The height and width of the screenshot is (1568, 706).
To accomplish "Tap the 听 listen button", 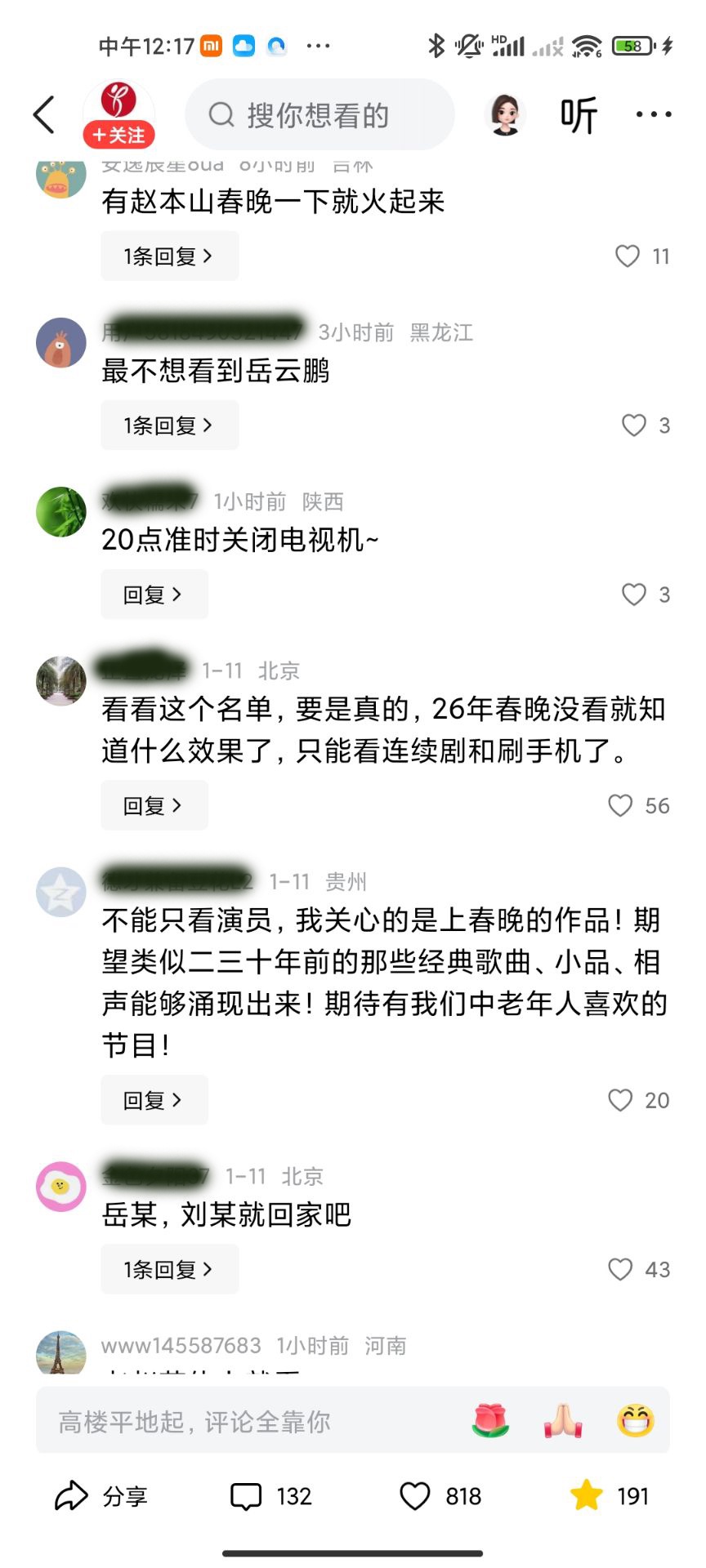I will [579, 115].
